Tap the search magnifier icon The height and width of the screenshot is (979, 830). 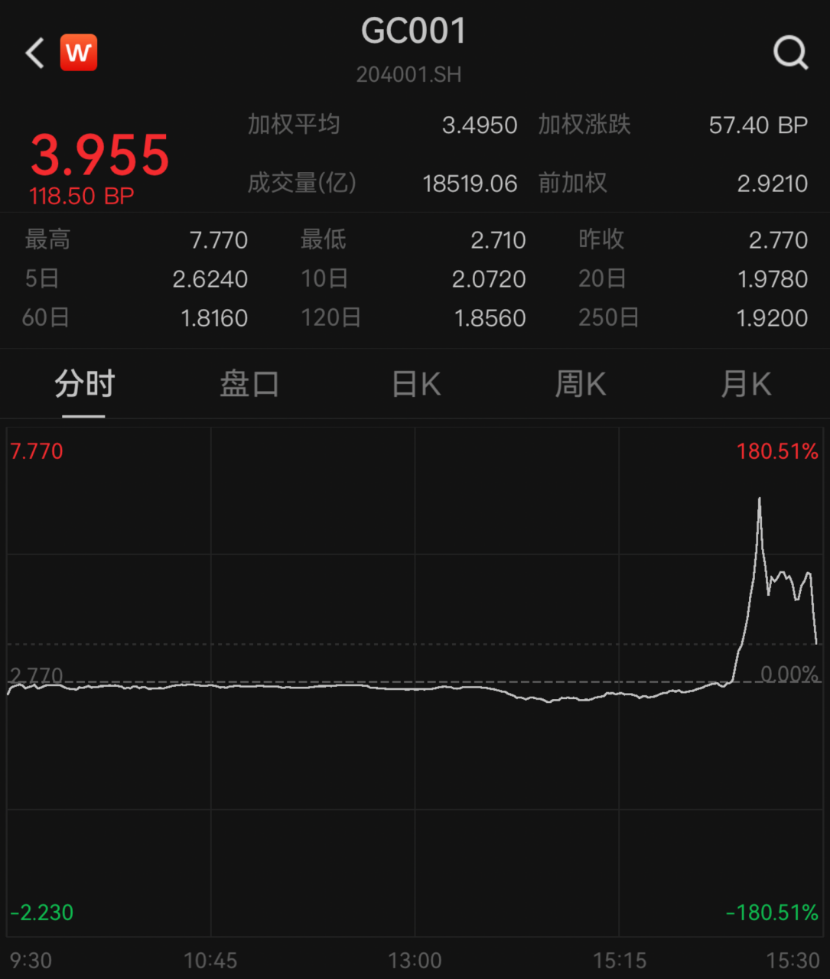click(x=791, y=54)
